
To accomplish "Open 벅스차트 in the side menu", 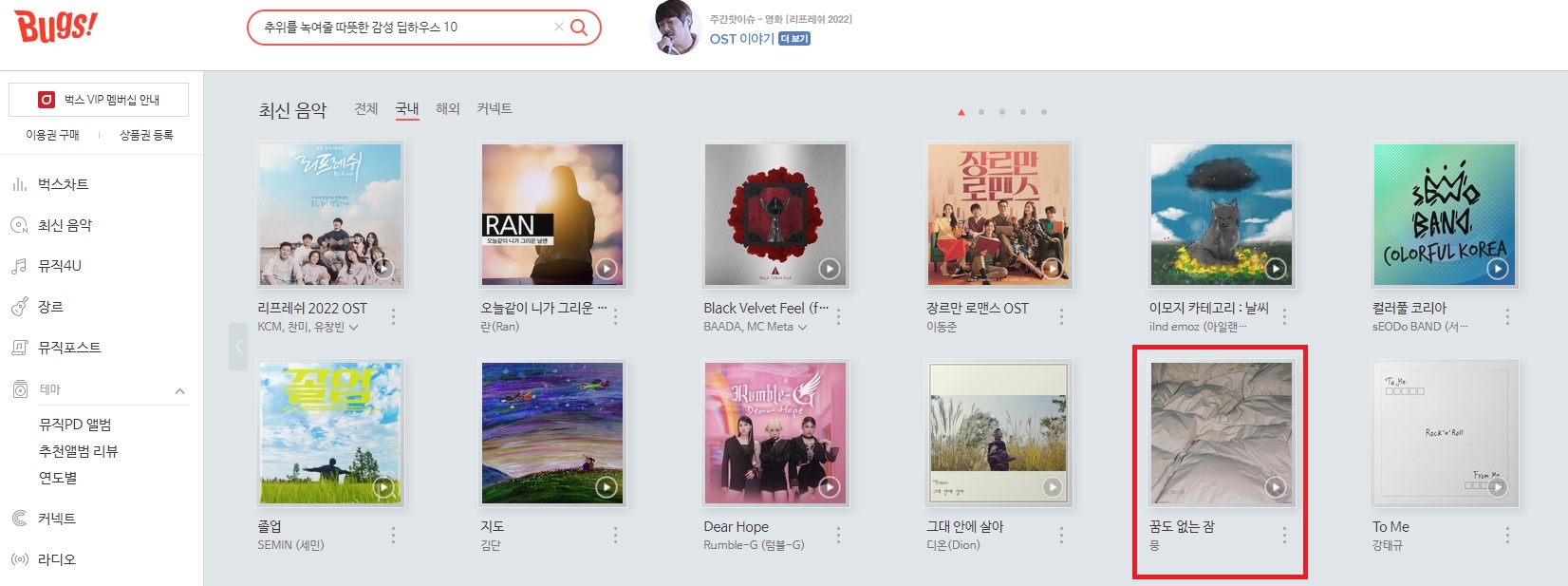I will (63, 184).
